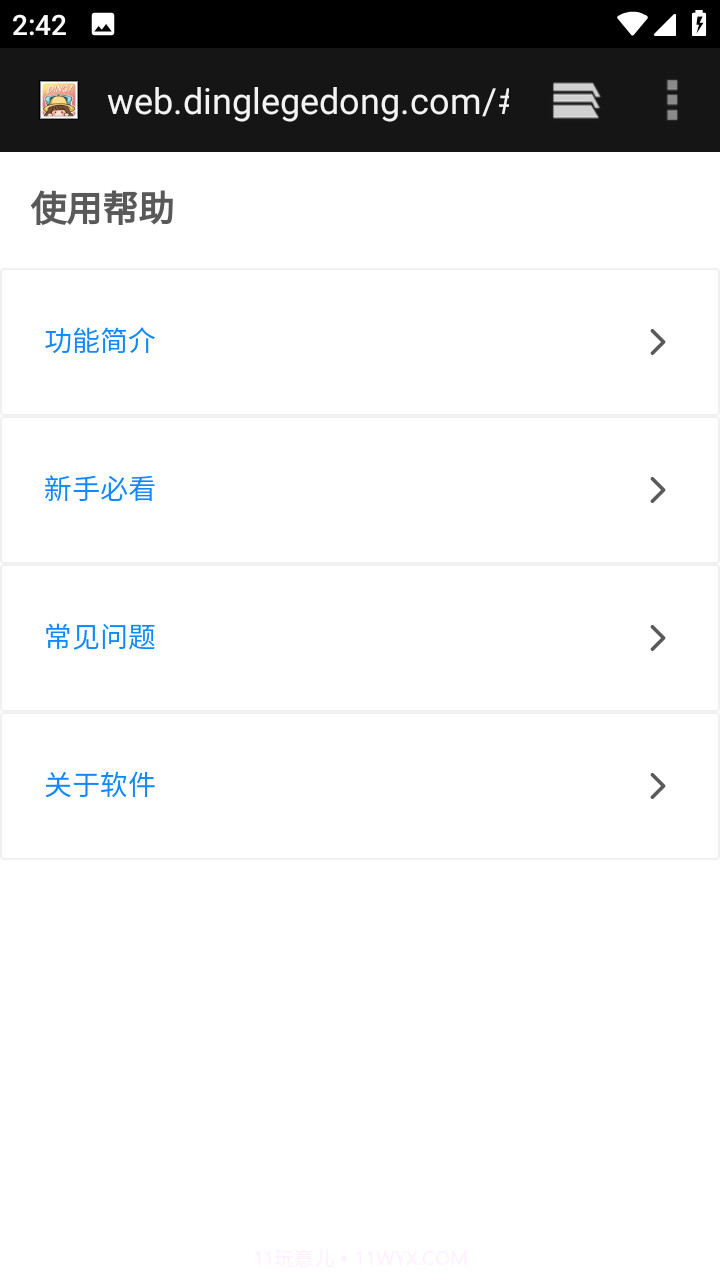Expand the 关于软件 section chevron

pos(657,786)
